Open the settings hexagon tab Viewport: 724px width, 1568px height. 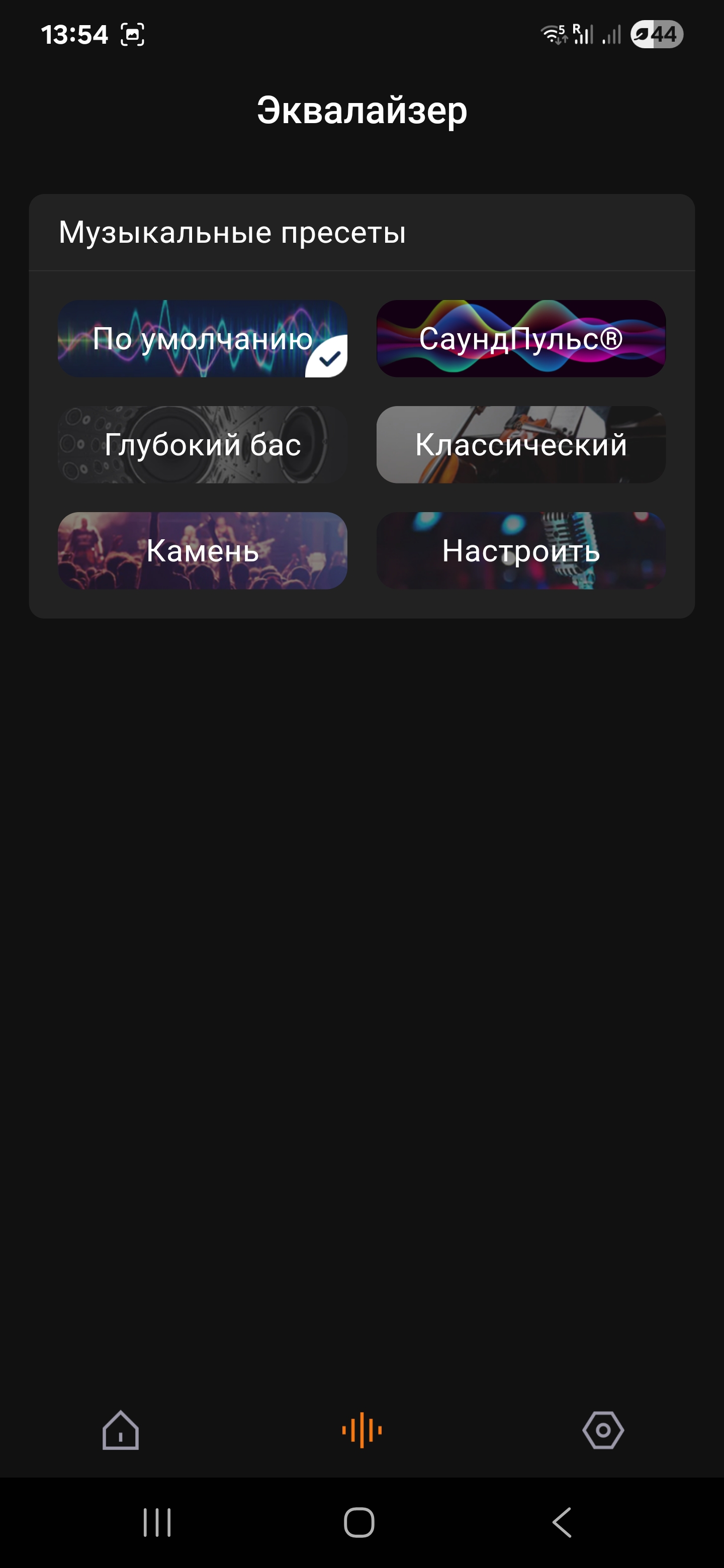(603, 1430)
